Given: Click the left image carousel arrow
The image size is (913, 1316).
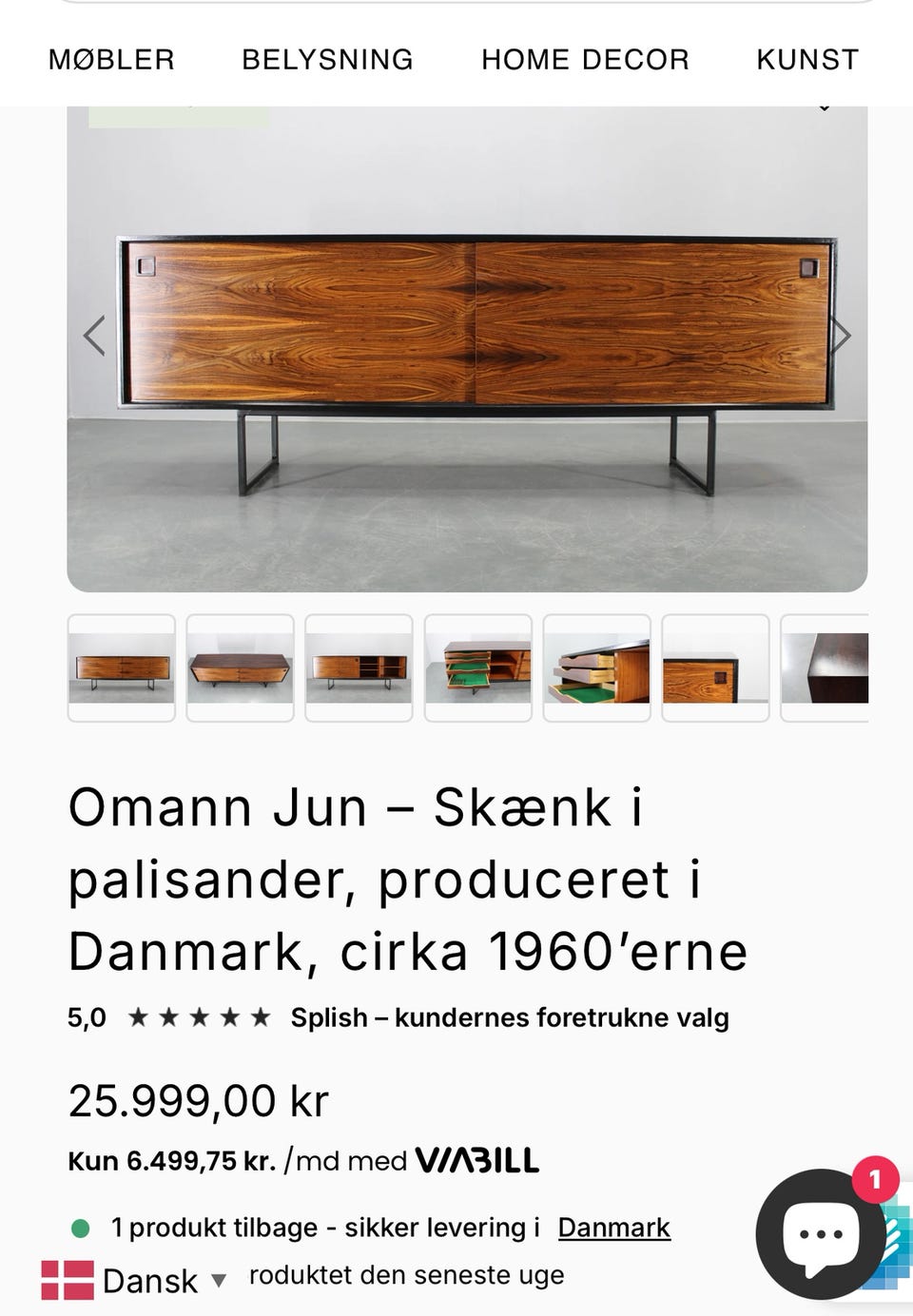Looking at the screenshot, I should click(93, 335).
